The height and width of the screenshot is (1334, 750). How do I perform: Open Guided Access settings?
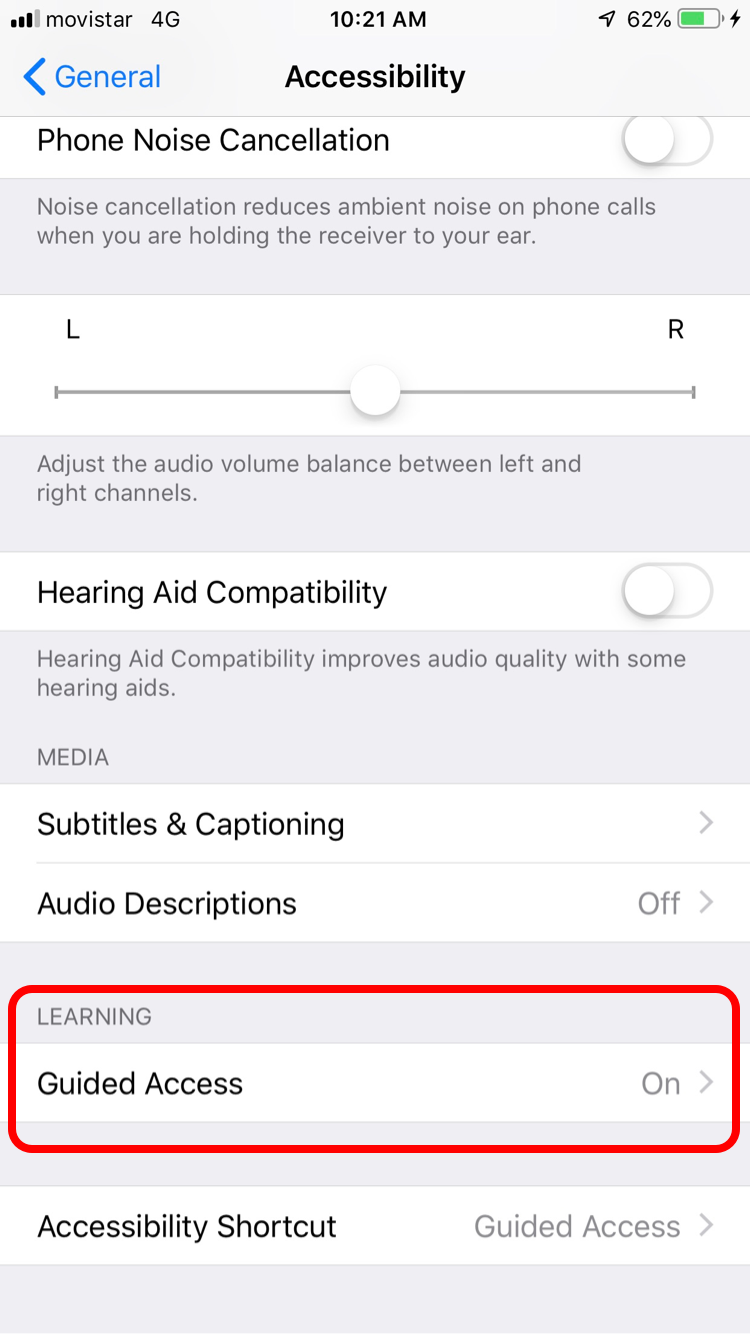point(375,1083)
